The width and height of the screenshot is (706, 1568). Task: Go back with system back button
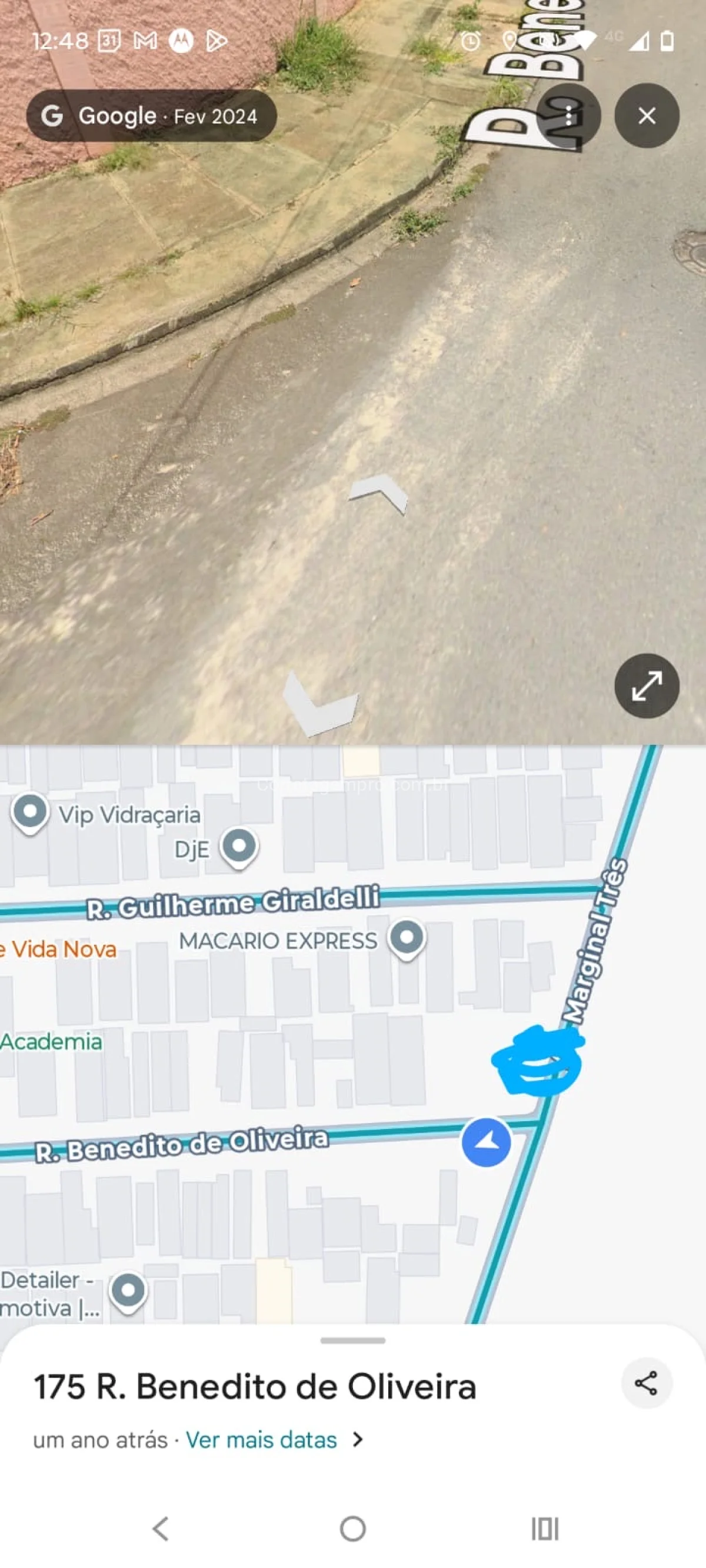(x=160, y=1529)
